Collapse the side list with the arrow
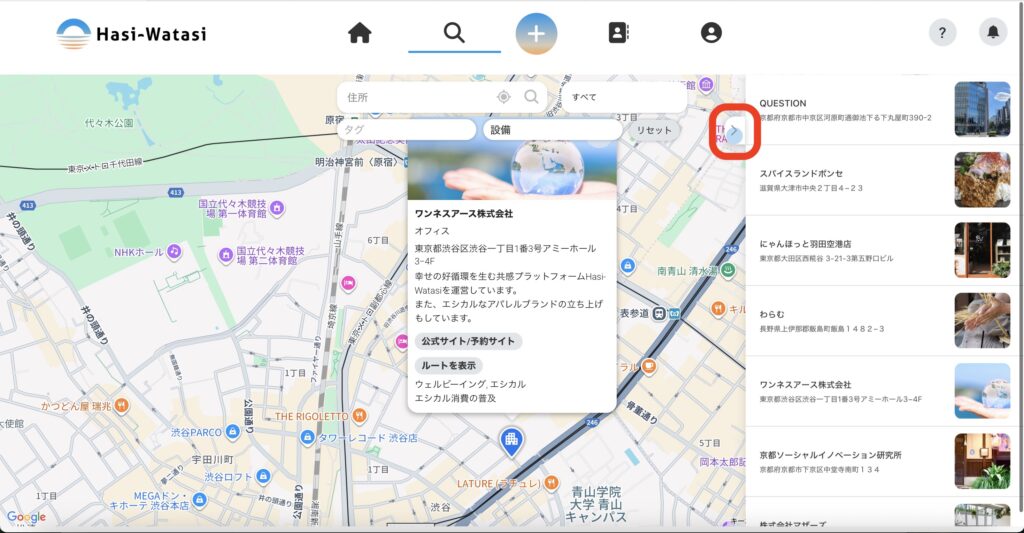This screenshot has width=1024, height=533. (735, 131)
